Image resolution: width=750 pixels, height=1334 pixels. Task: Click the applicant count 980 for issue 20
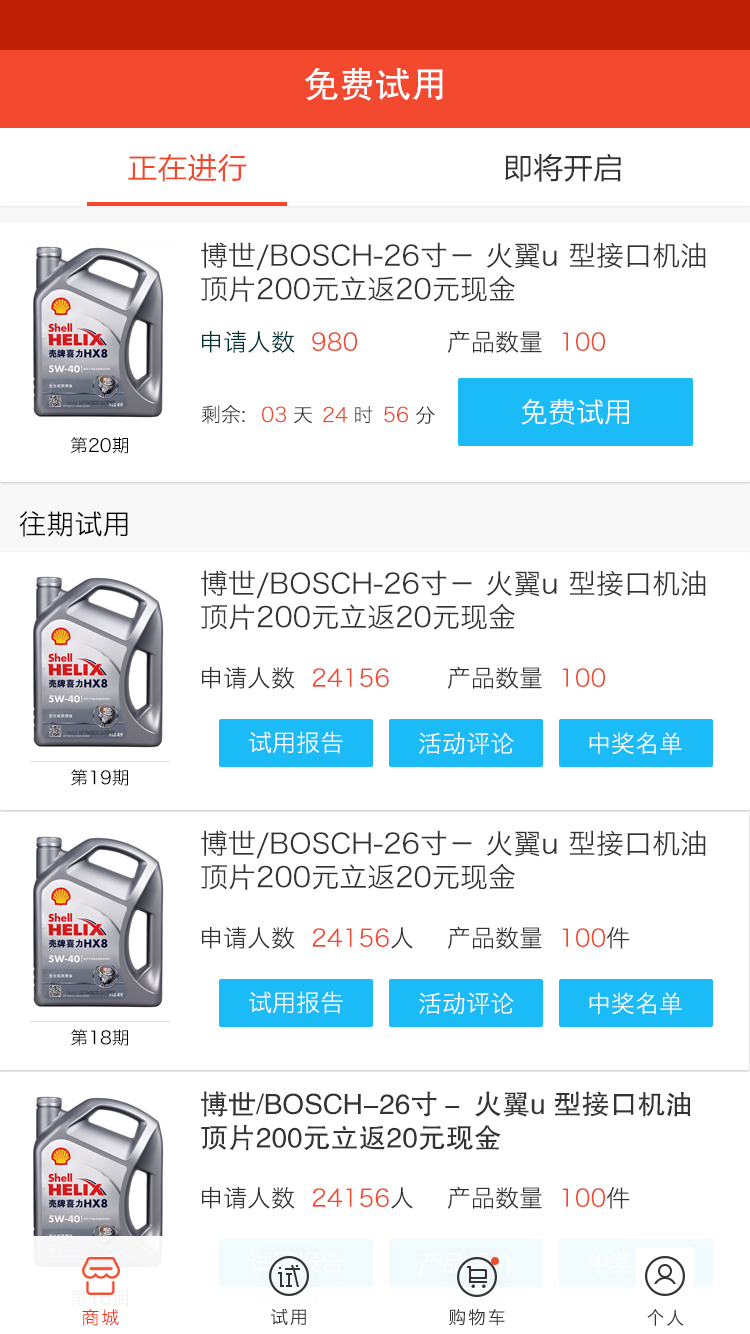(334, 342)
